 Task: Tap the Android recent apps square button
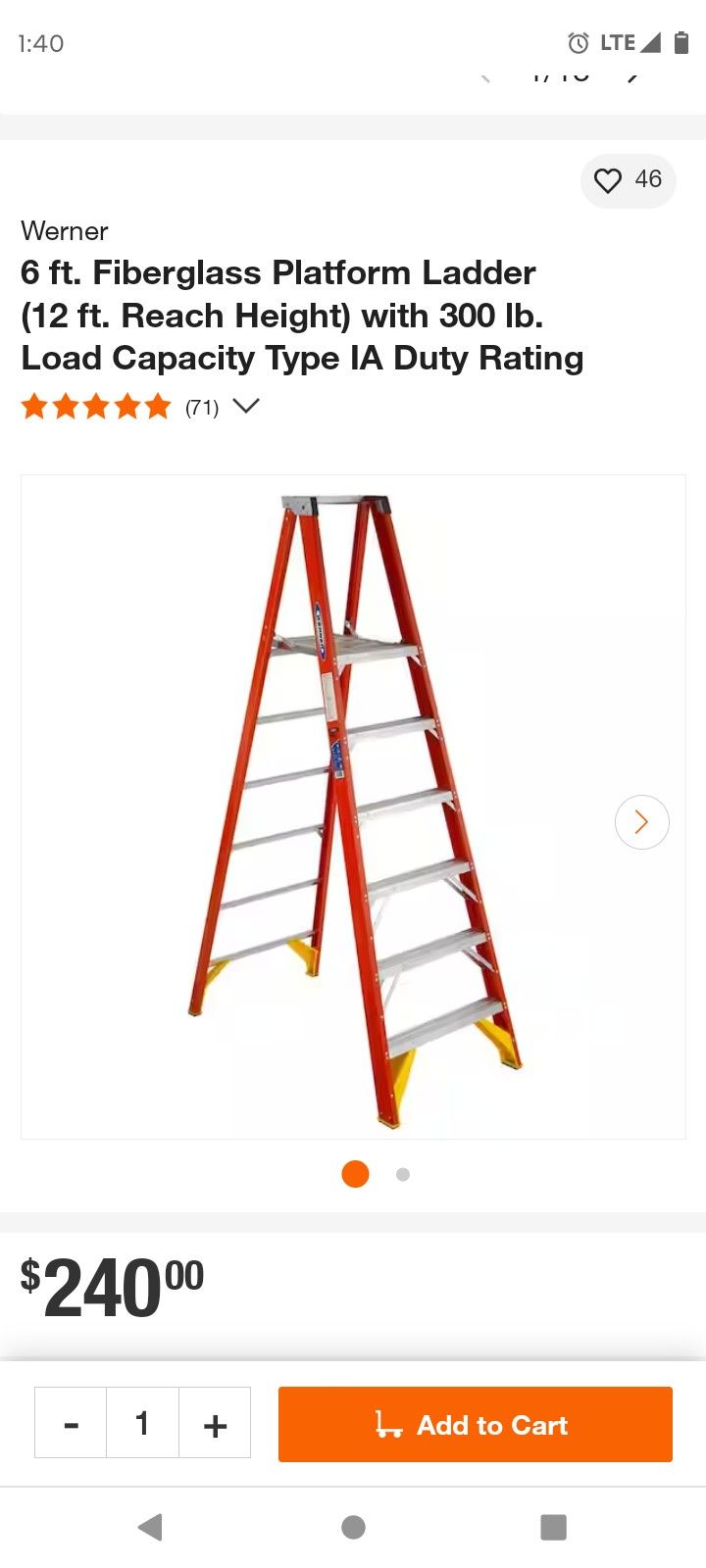pyautogui.click(x=554, y=1526)
